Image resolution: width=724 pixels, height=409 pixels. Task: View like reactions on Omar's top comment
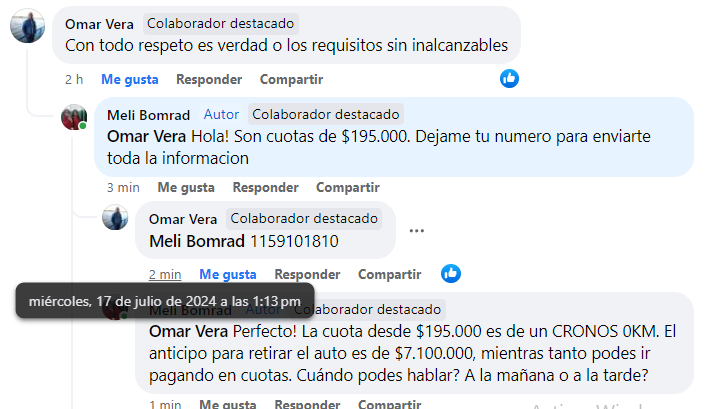coord(509,78)
